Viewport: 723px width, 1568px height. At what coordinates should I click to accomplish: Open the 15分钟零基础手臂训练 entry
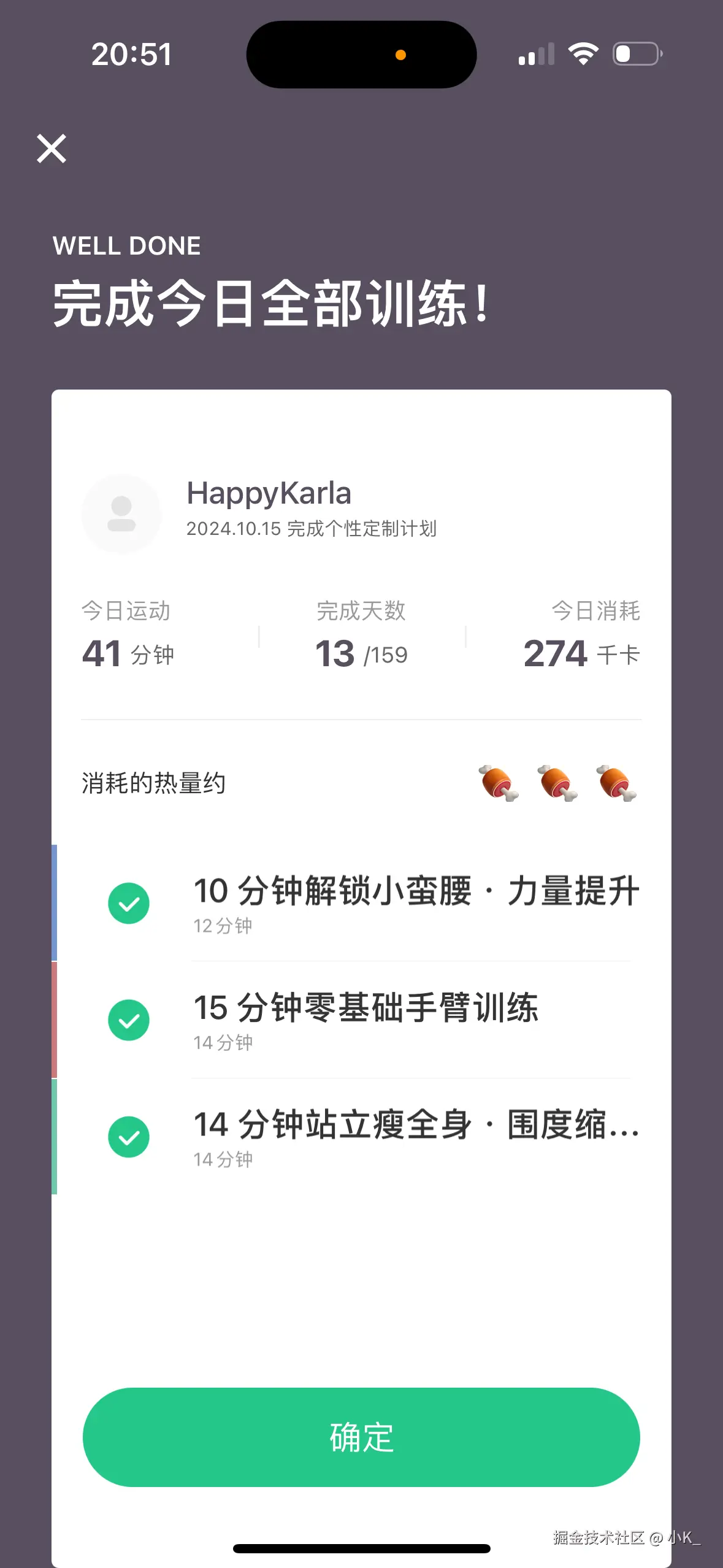coord(366,1010)
